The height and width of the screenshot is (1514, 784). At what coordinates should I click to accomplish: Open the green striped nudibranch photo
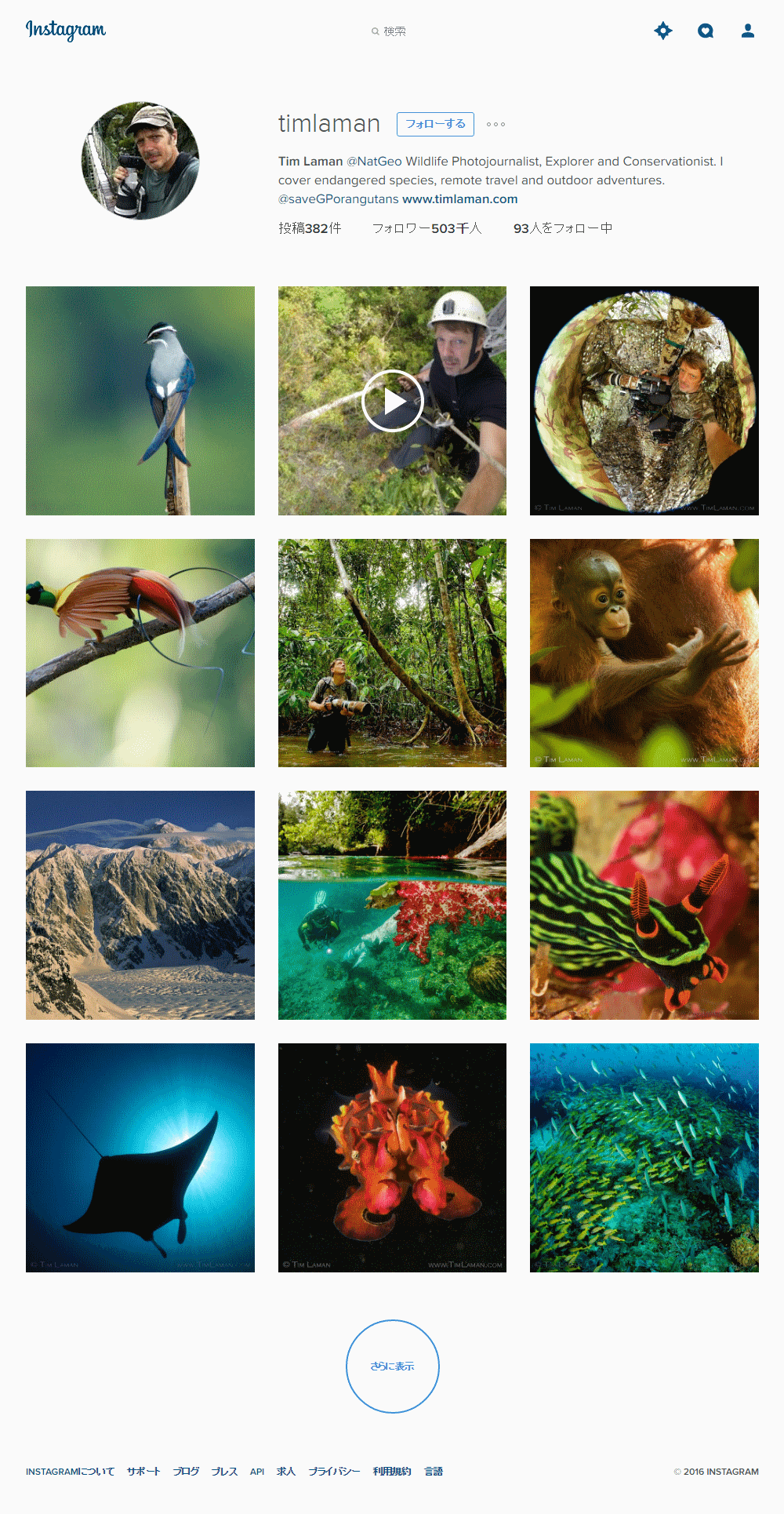pos(644,905)
